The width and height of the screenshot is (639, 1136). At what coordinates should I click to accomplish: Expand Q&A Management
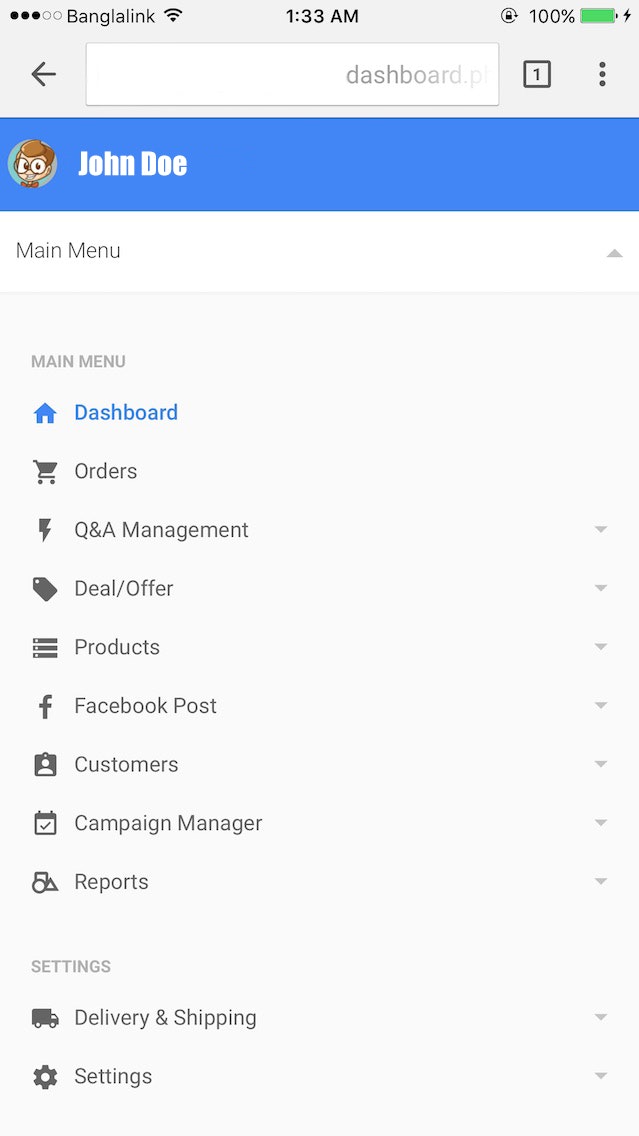tap(320, 530)
